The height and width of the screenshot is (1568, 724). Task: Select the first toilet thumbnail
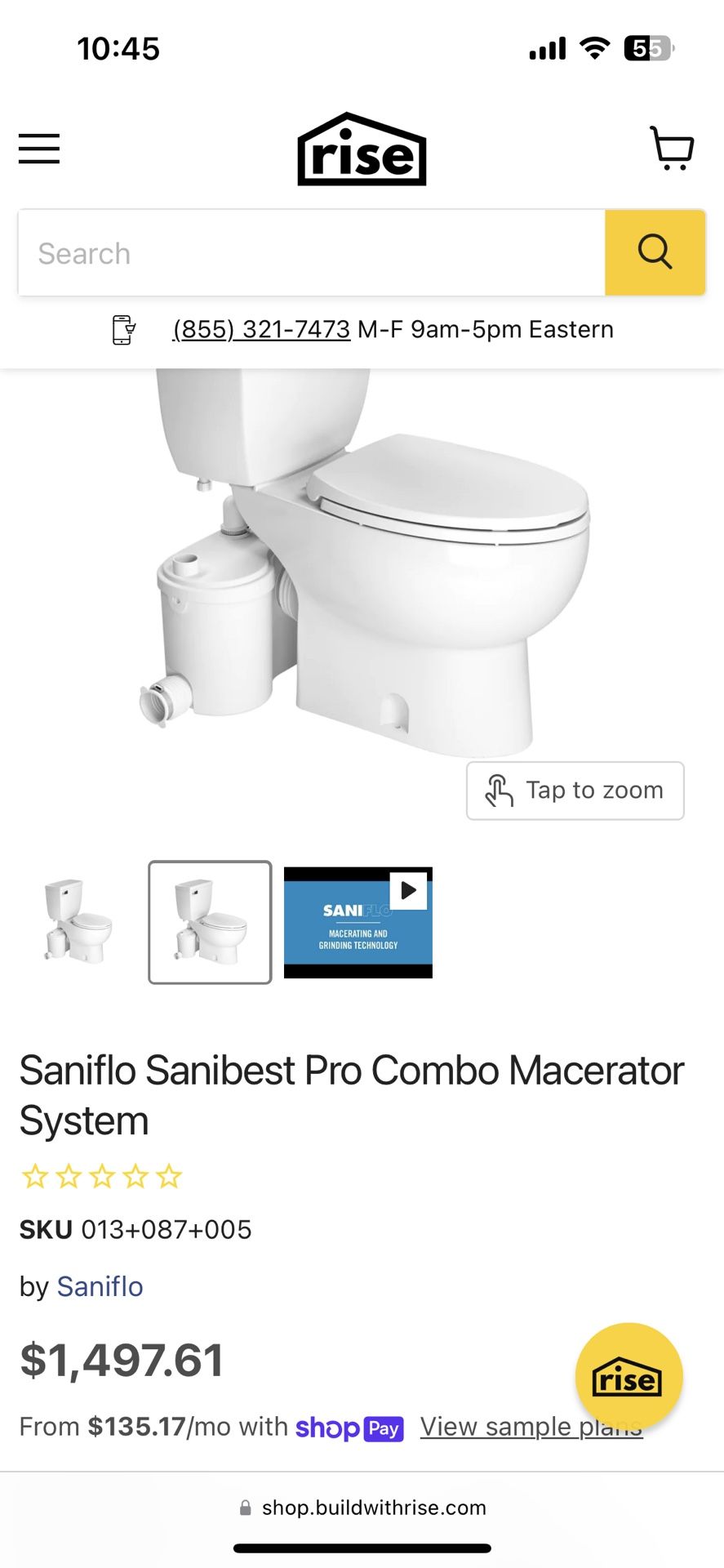point(78,921)
